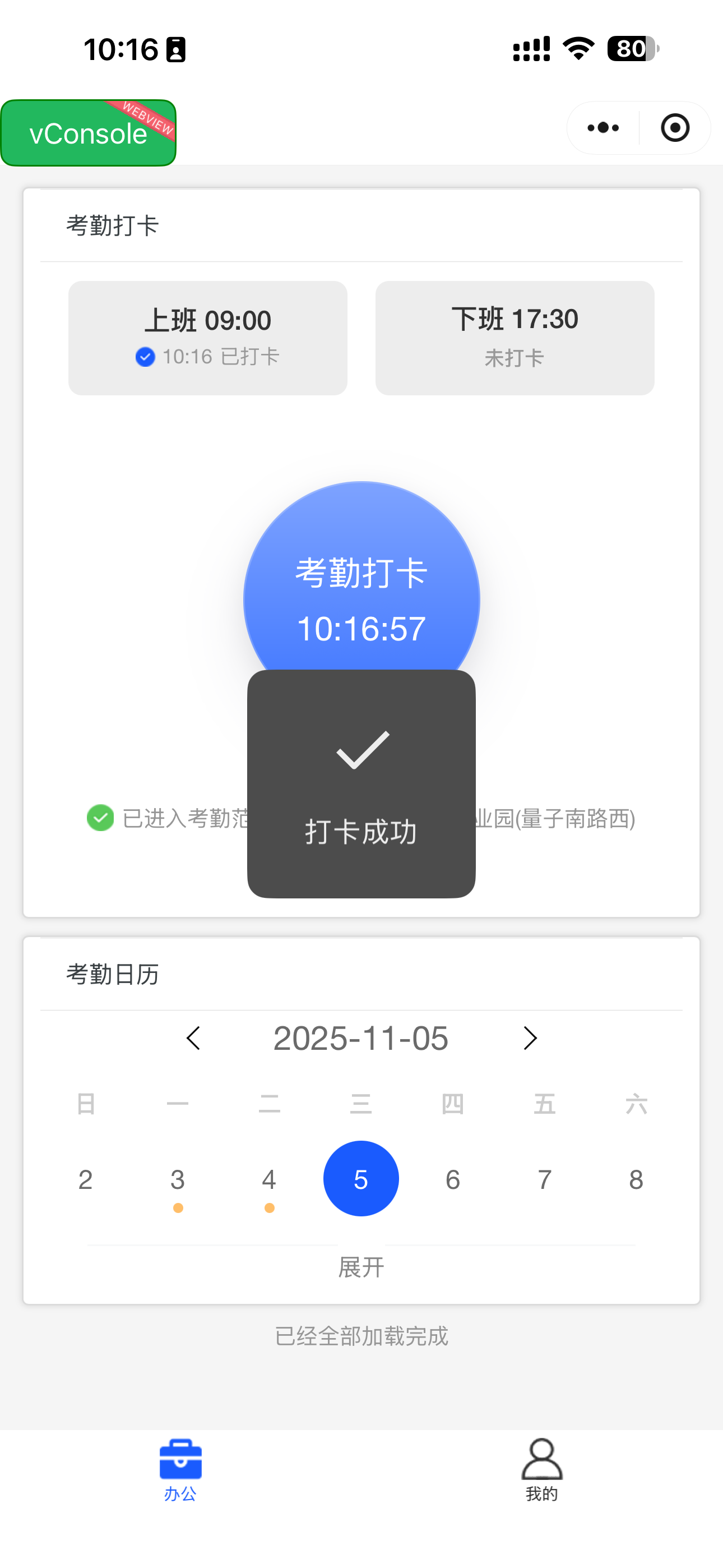Open the vConsole debug panel
Image resolution: width=723 pixels, height=1568 pixels.
tap(88, 133)
